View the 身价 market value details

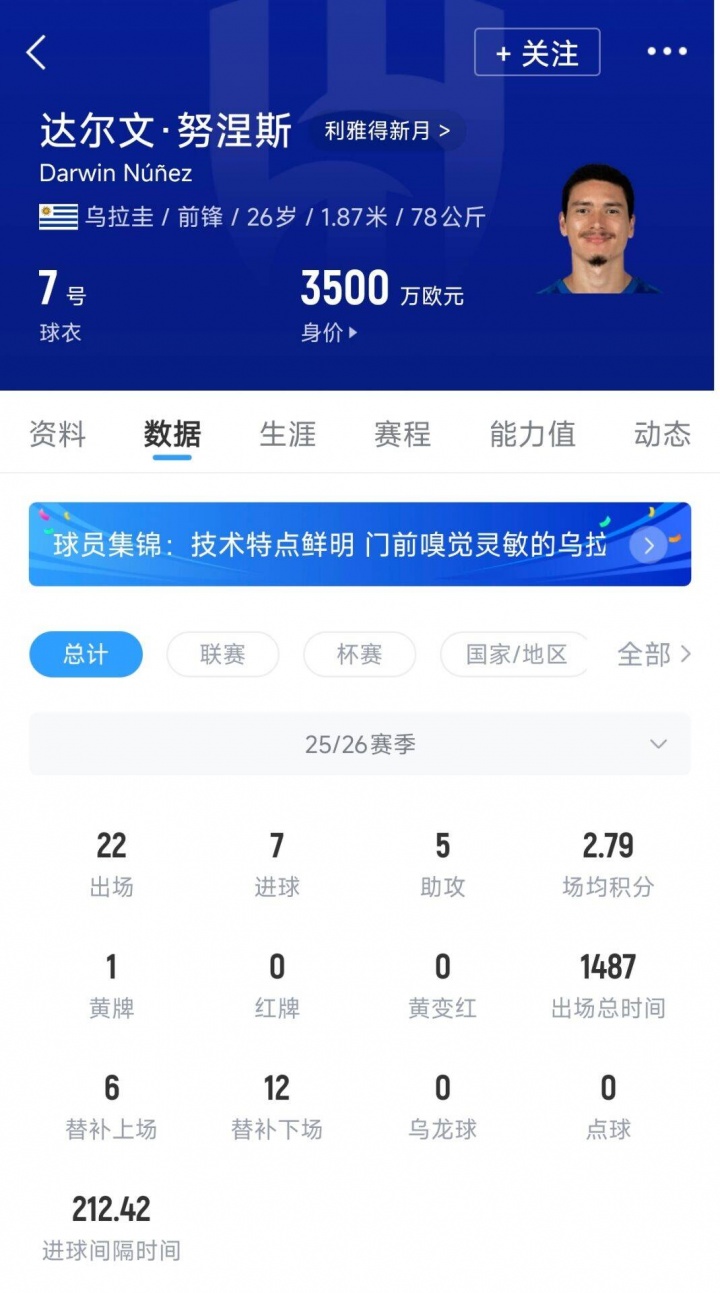[x=329, y=333]
